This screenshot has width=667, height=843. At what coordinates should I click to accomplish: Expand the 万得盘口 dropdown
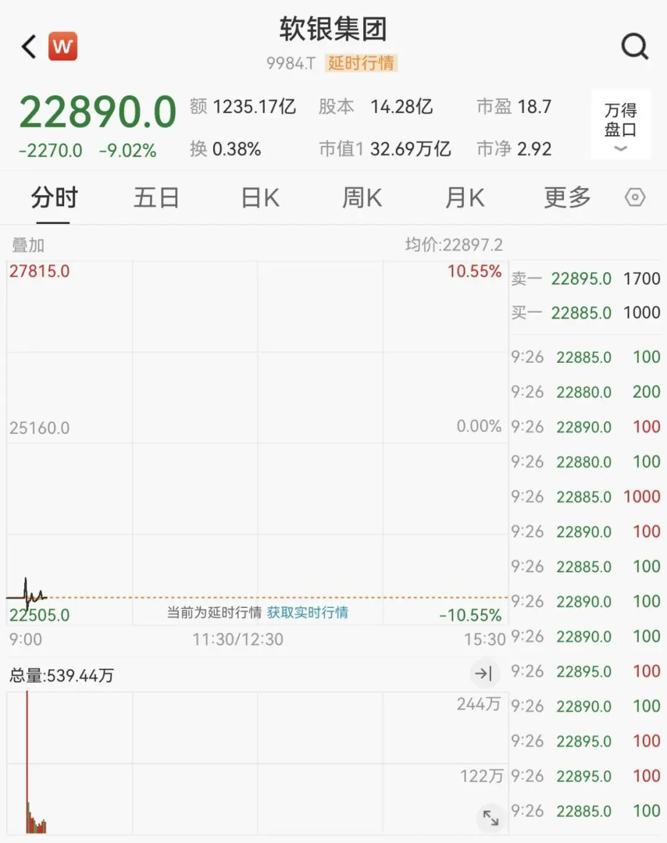pos(620,126)
